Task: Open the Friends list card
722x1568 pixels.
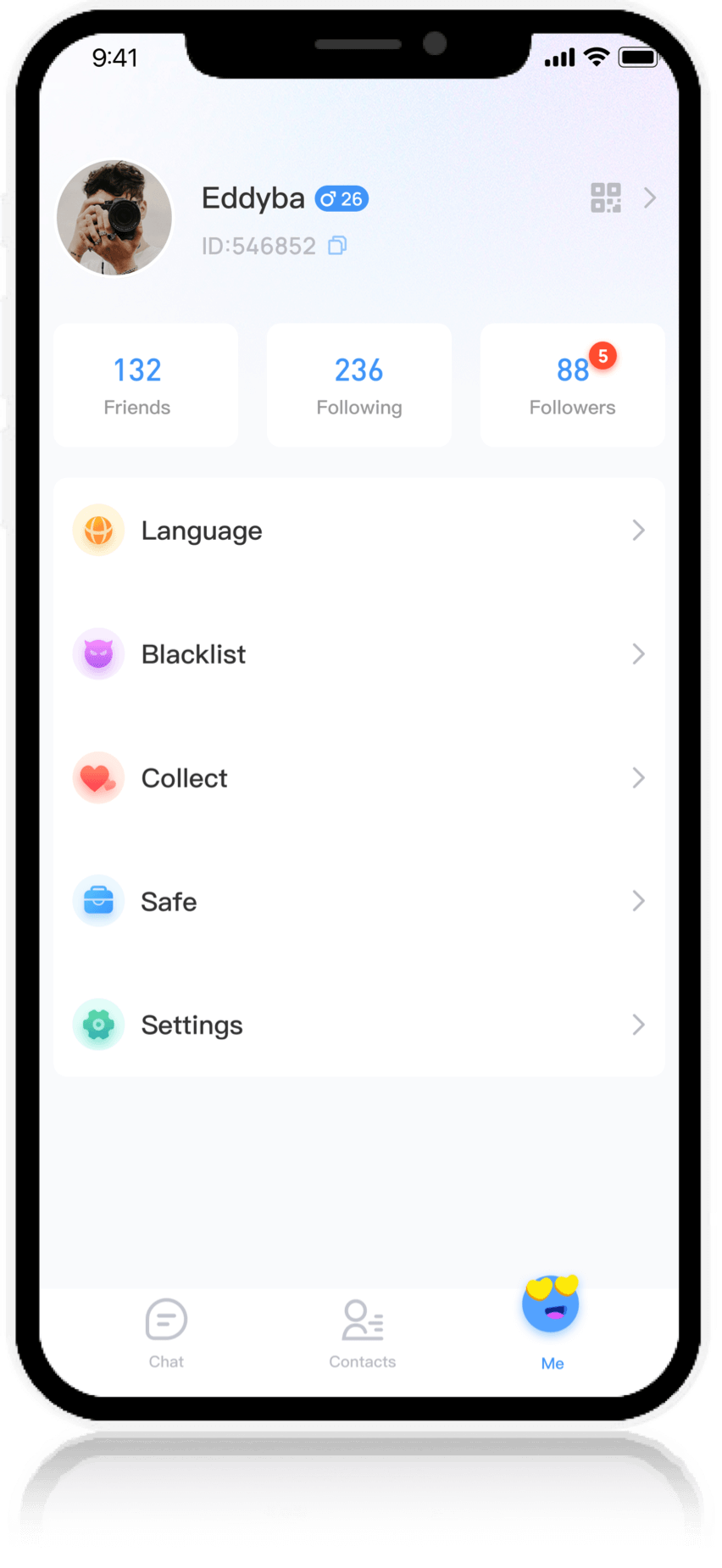Action: (146, 385)
